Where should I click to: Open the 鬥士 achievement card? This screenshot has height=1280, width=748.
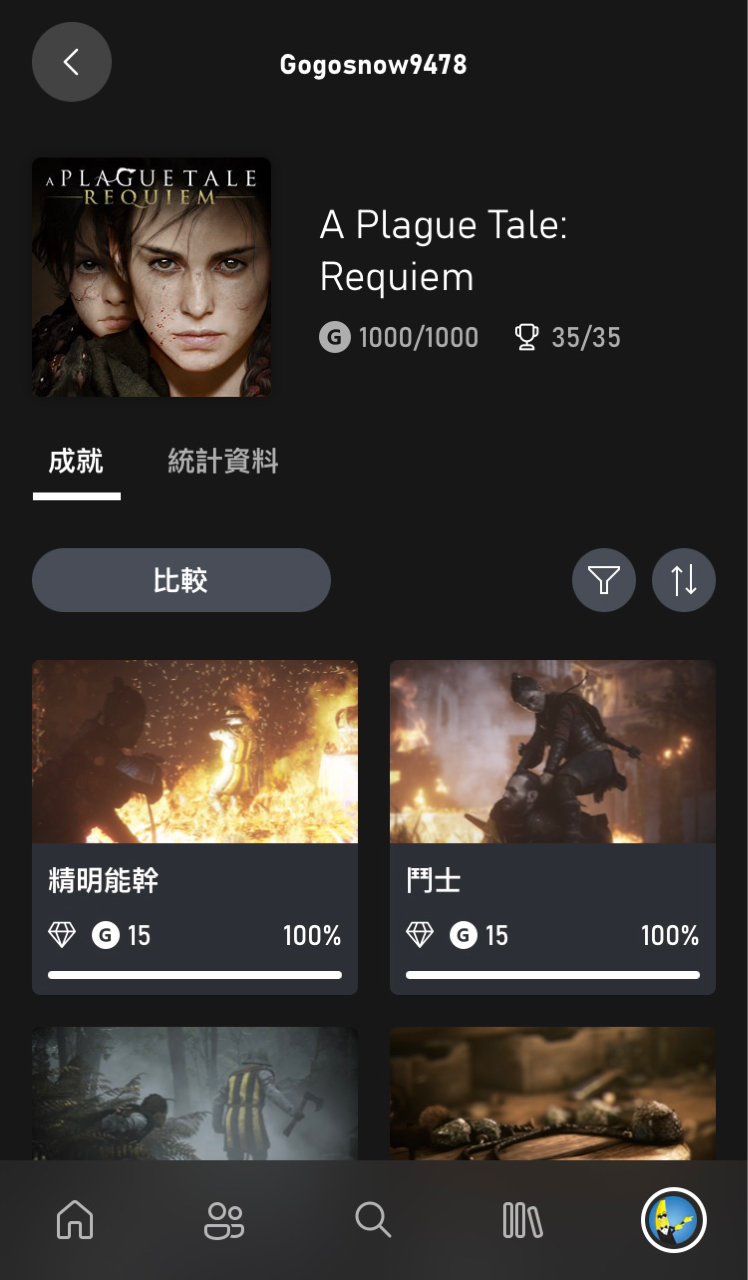[x=552, y=826]
